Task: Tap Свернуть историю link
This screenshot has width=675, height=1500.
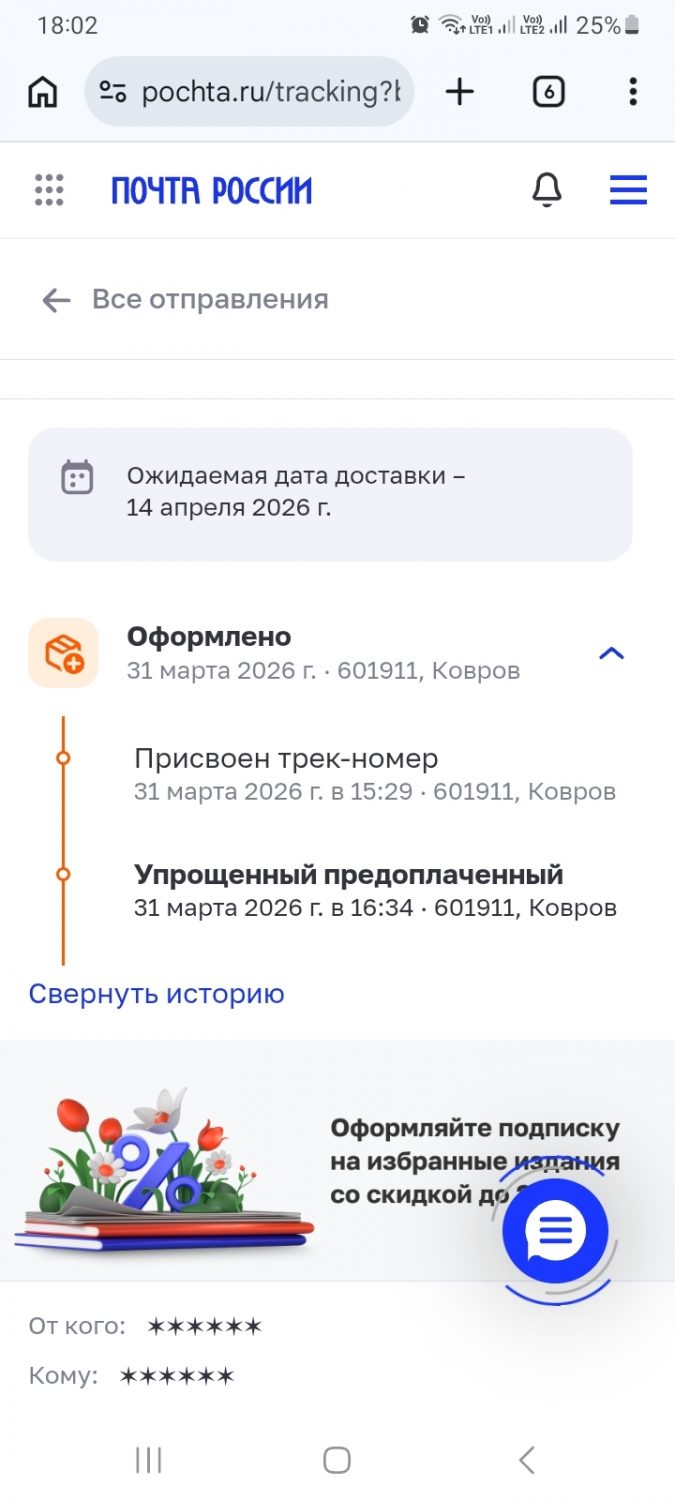Action: pos(157,994)
